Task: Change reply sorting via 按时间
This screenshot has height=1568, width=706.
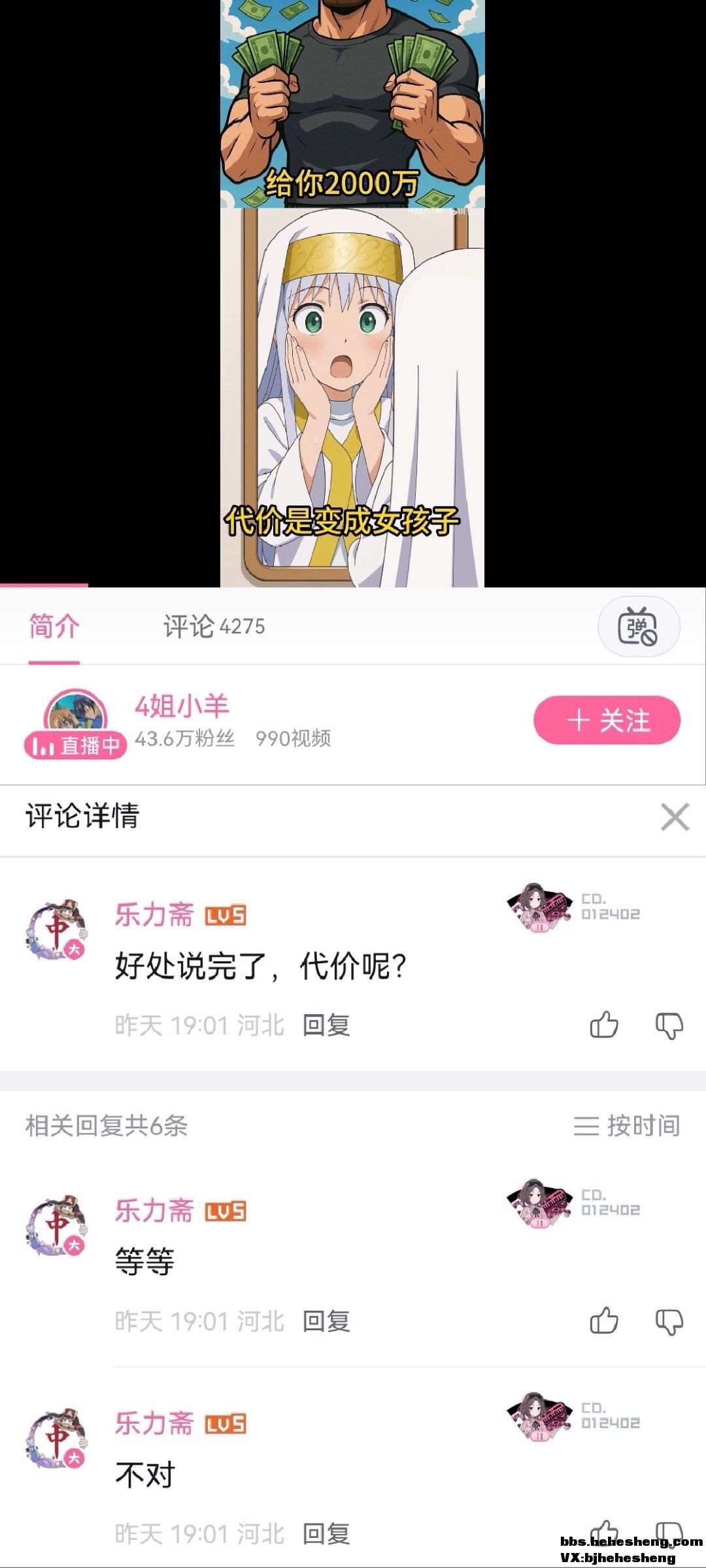Action: click(627, 1126)
